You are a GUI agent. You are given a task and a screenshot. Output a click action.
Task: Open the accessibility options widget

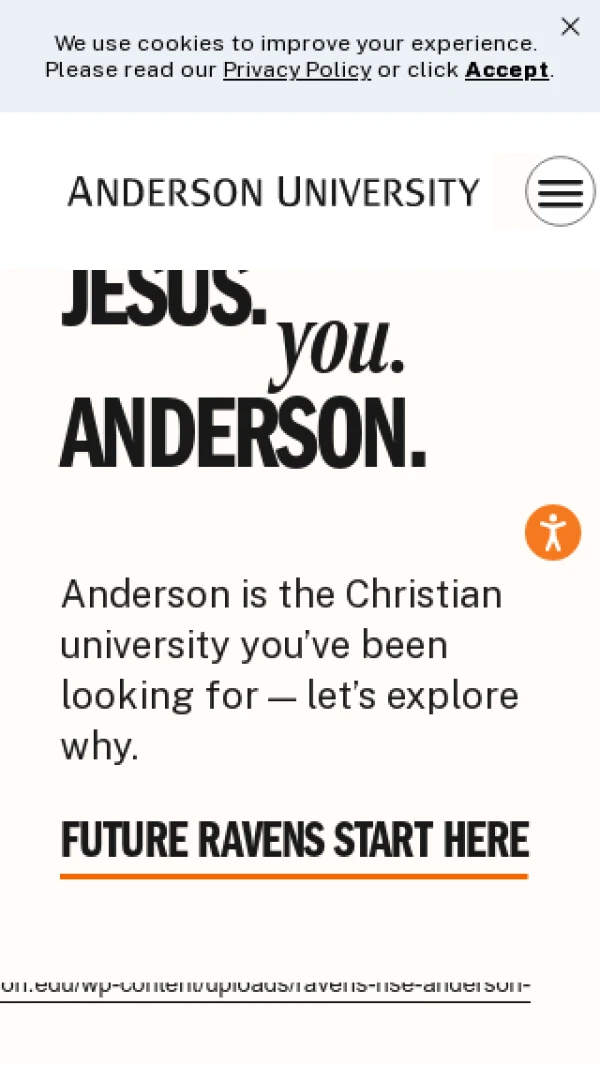[553, 532]
